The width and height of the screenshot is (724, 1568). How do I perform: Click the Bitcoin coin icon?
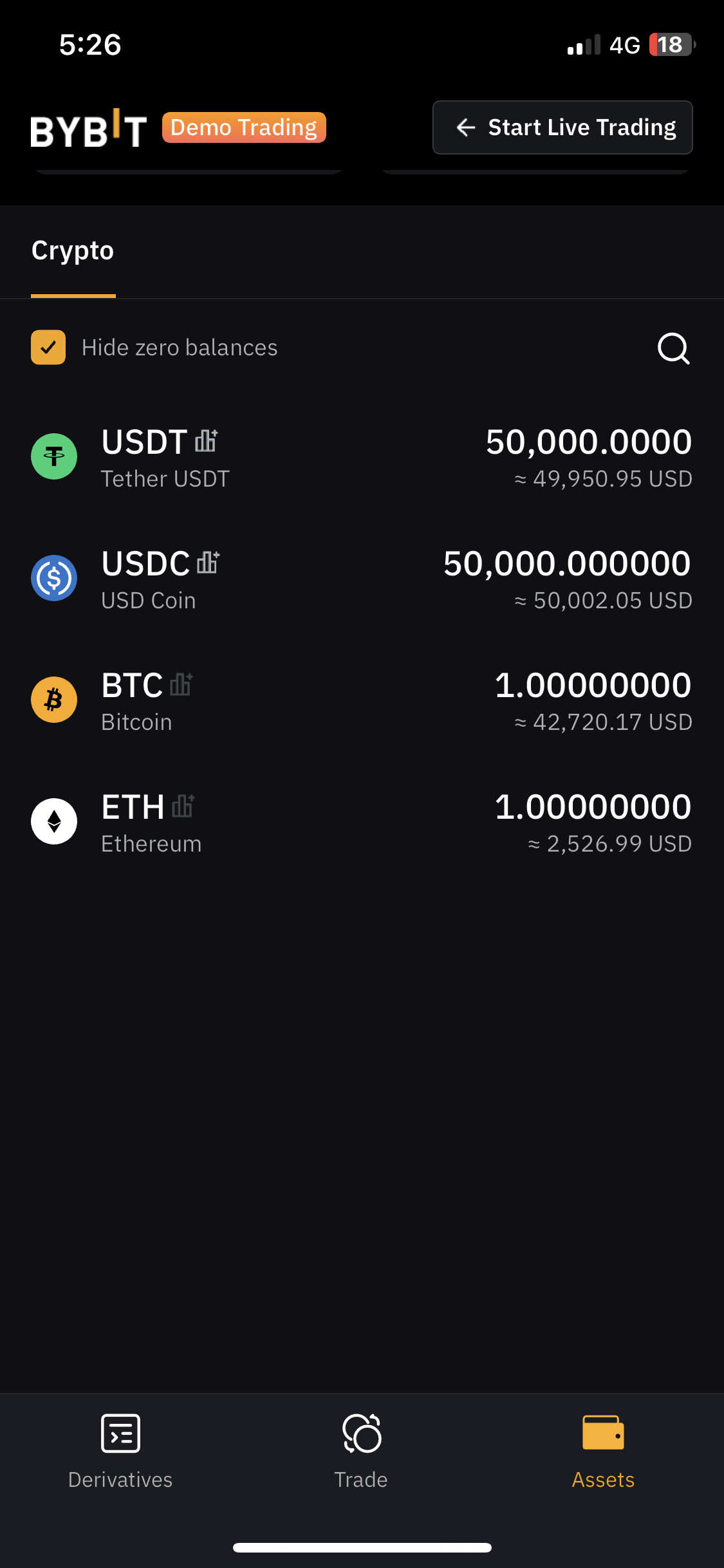tap(54, 700)
